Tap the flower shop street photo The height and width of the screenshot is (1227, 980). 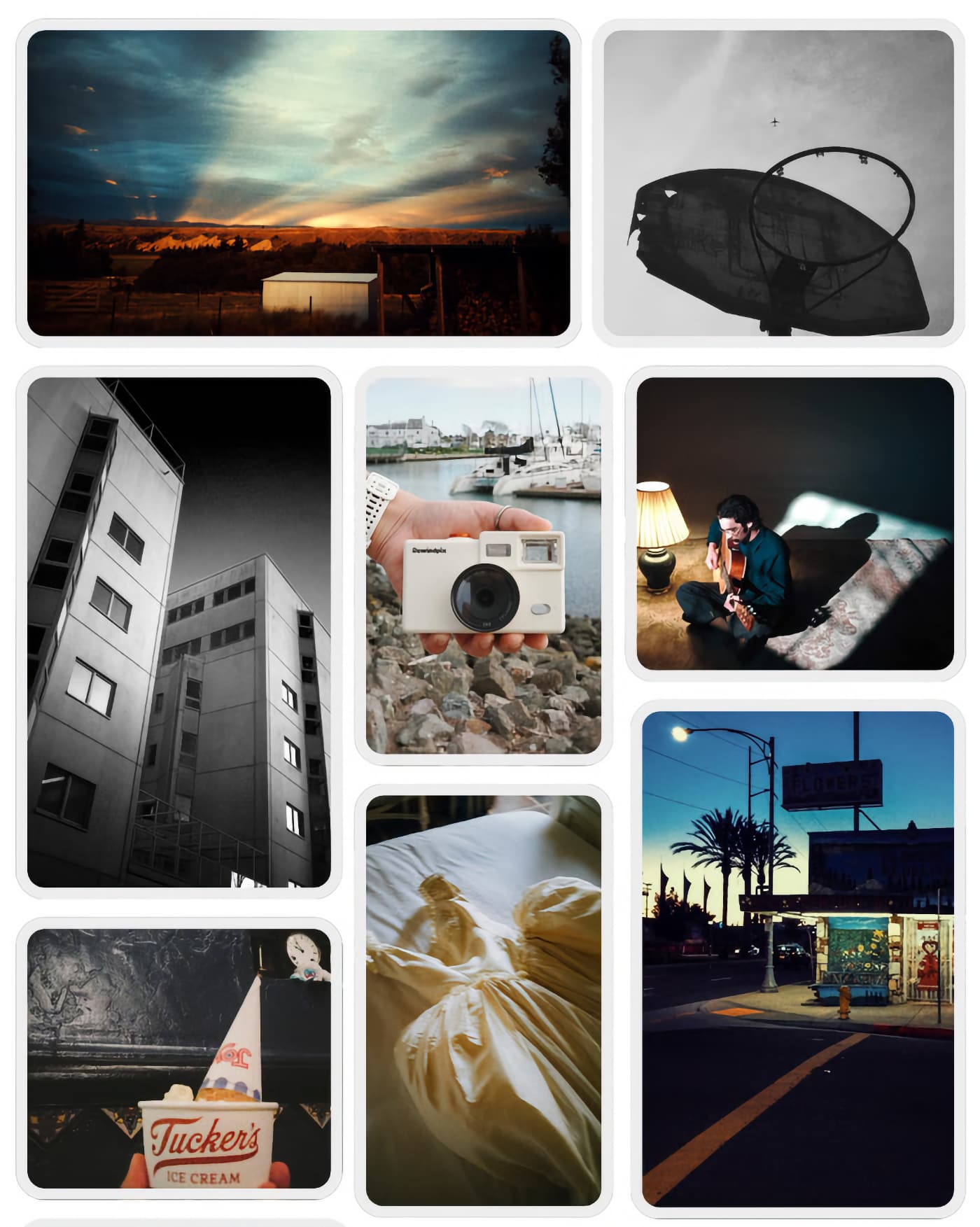click(797, 959)
